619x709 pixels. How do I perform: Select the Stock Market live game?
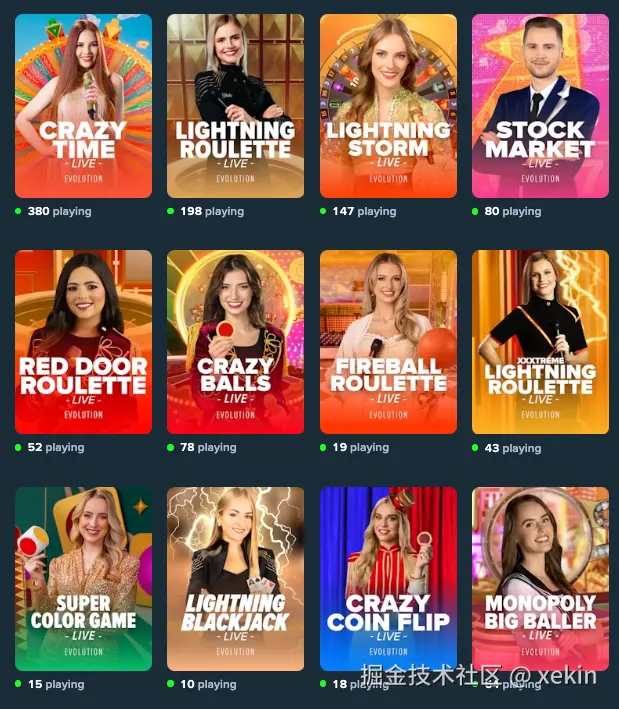(x=540, y=106)
